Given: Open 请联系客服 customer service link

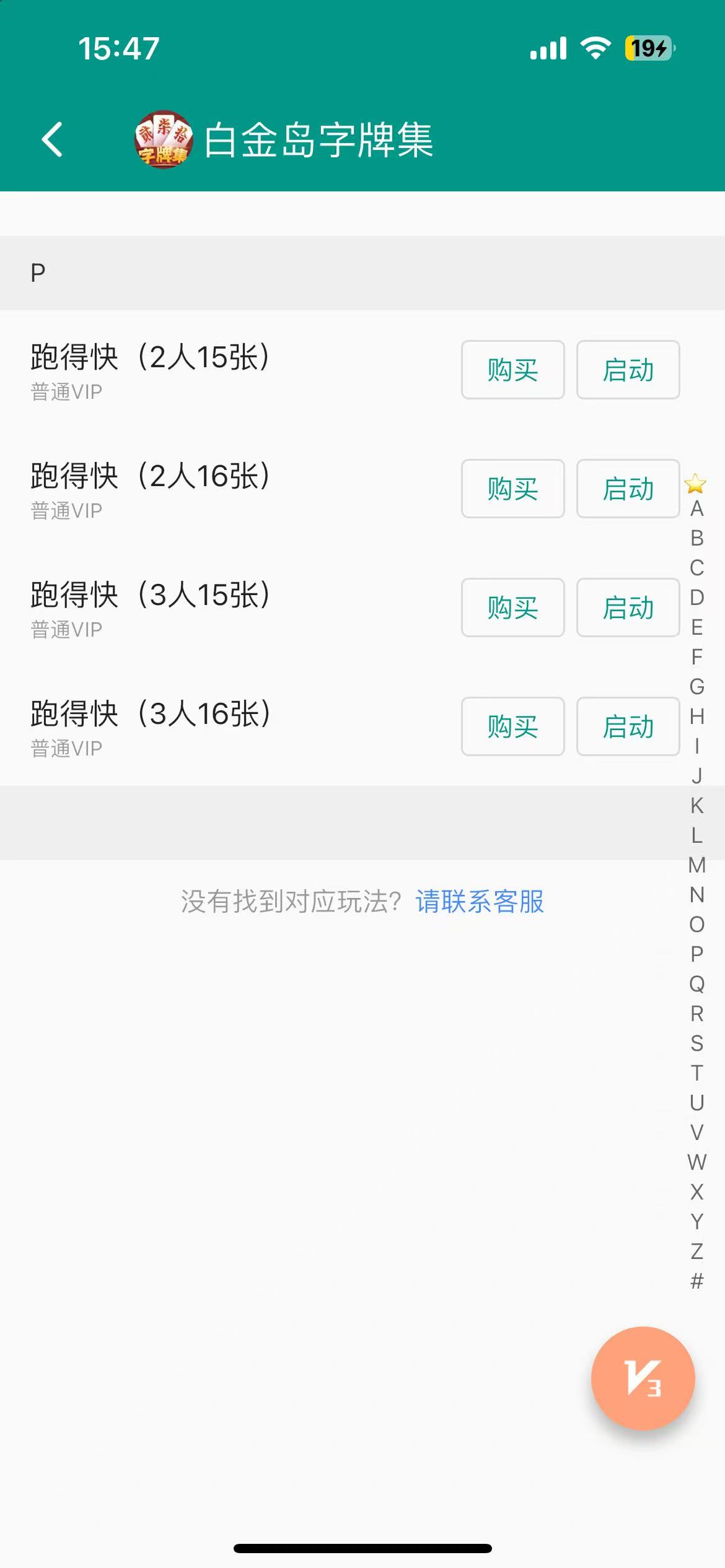Looking at the screenshot, I should point(480,903).
